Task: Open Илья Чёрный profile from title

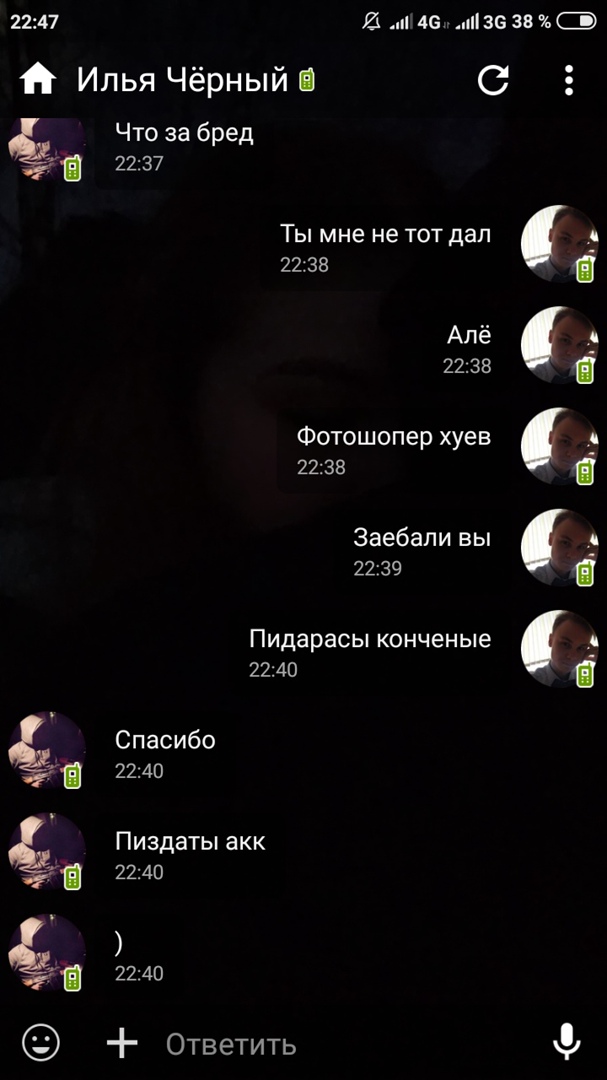Action: 183,80
